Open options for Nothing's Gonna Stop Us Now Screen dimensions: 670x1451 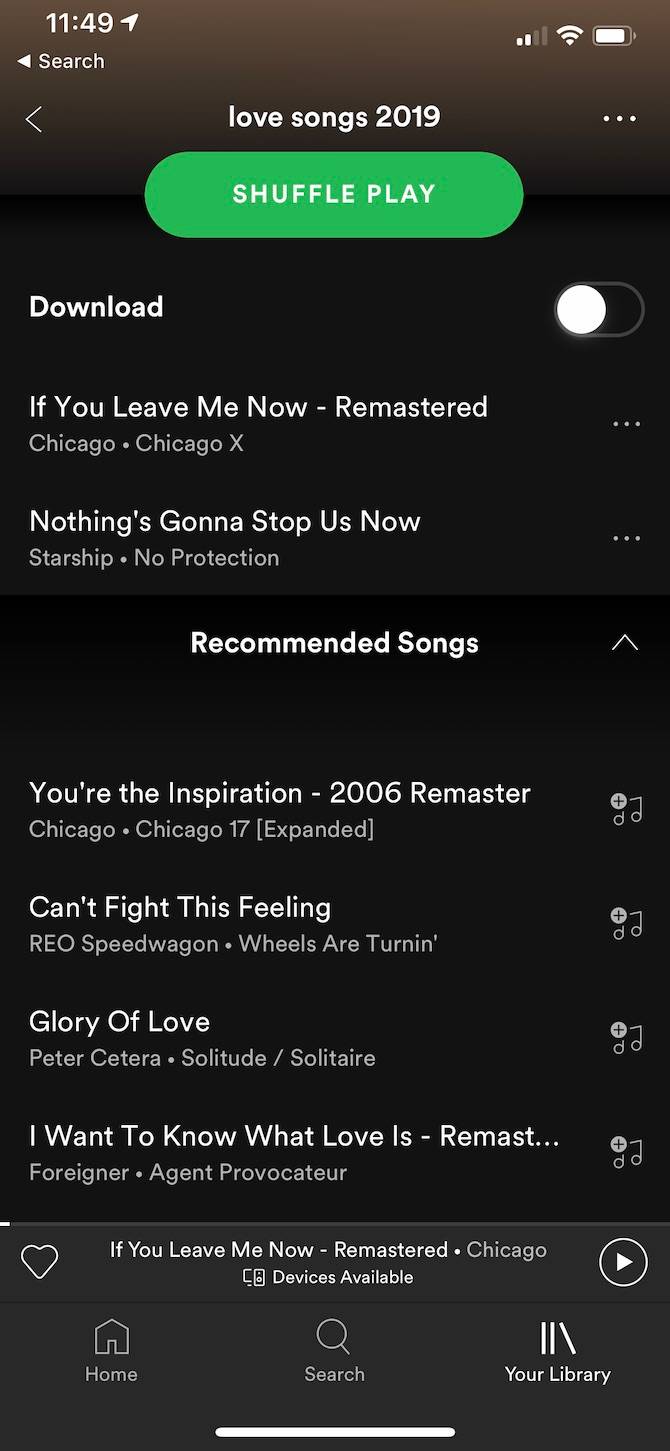(x=626, y=538)
